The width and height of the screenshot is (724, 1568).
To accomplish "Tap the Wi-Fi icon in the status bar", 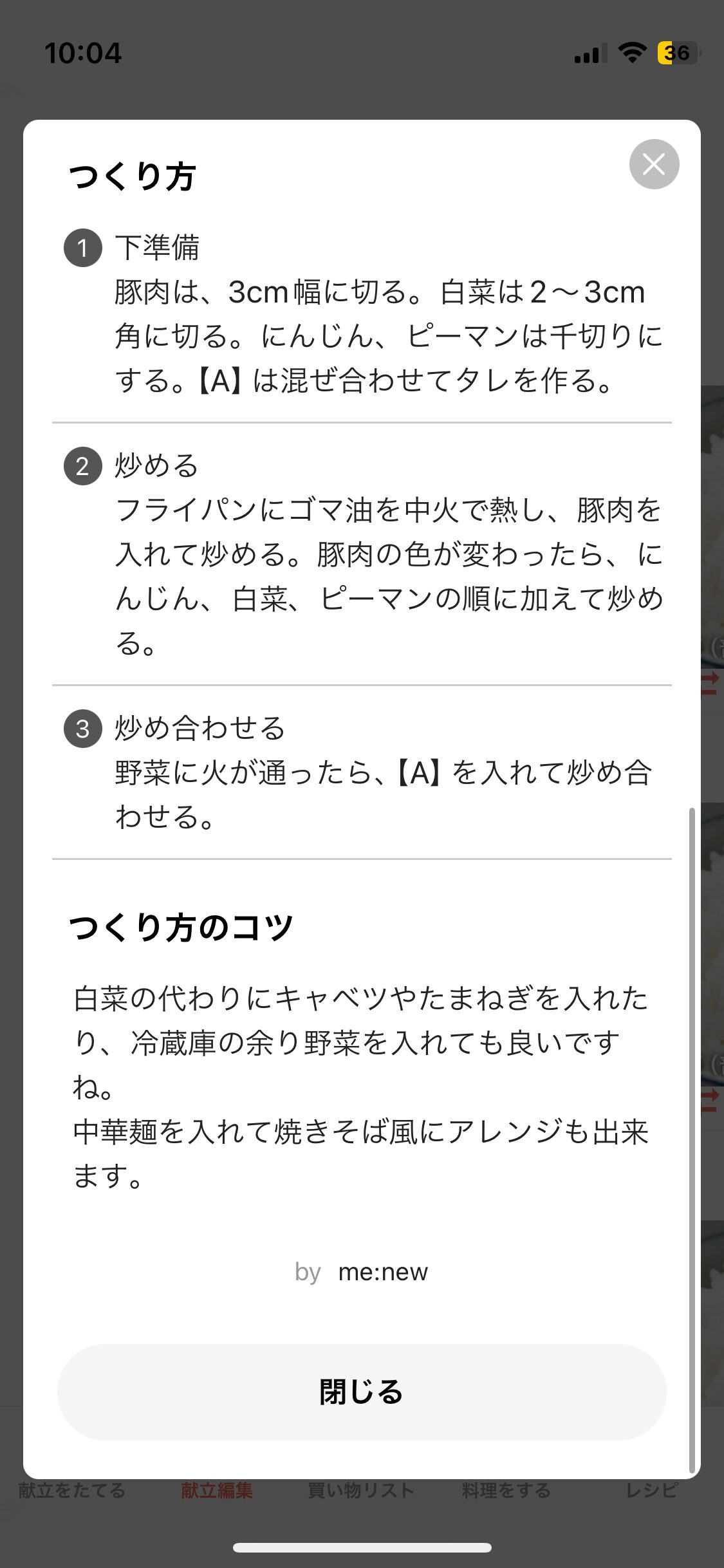I will point(631,53).
